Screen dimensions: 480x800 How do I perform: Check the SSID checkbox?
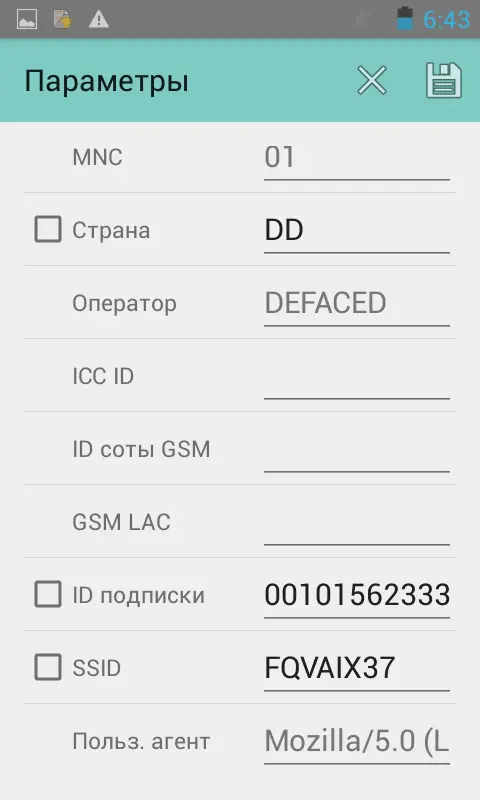[48, 667]
